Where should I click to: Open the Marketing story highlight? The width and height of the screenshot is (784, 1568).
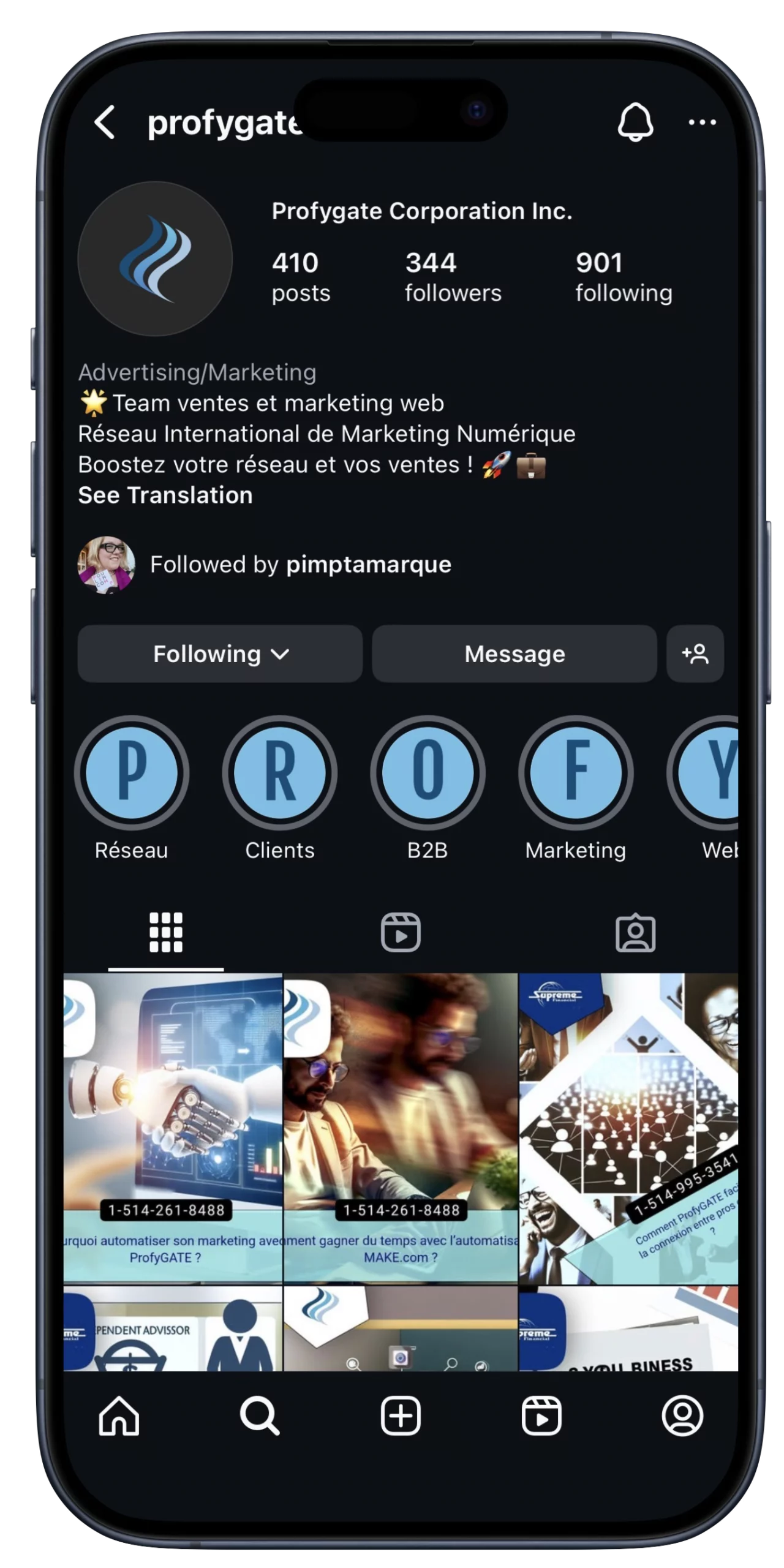click(576, 773)
